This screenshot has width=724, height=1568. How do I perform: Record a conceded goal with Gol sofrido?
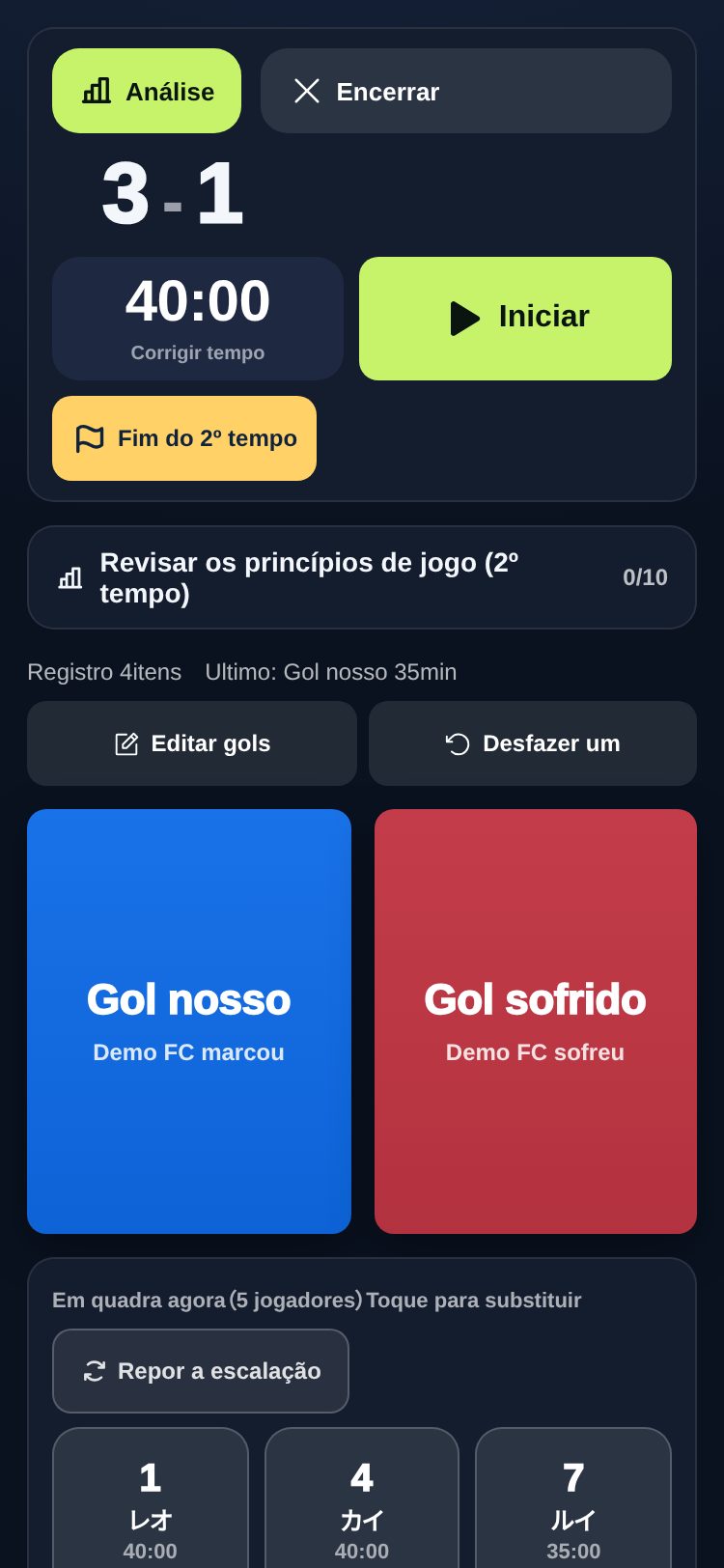tap(536, 1022)
